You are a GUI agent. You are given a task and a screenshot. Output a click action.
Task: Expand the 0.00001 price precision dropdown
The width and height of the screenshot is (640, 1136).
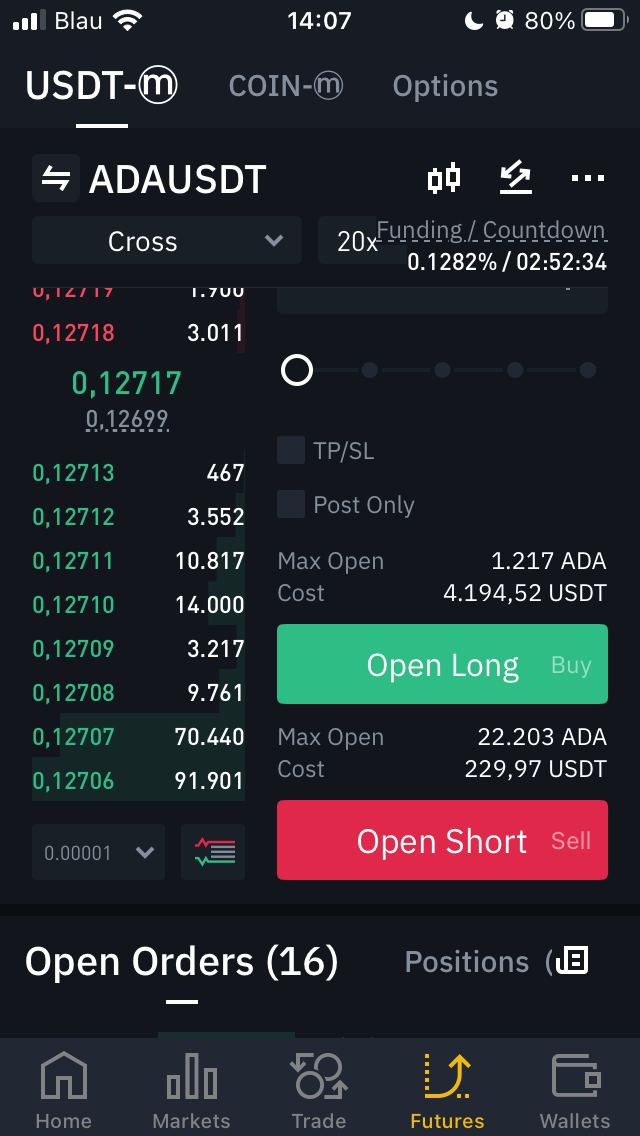(99, 852)
